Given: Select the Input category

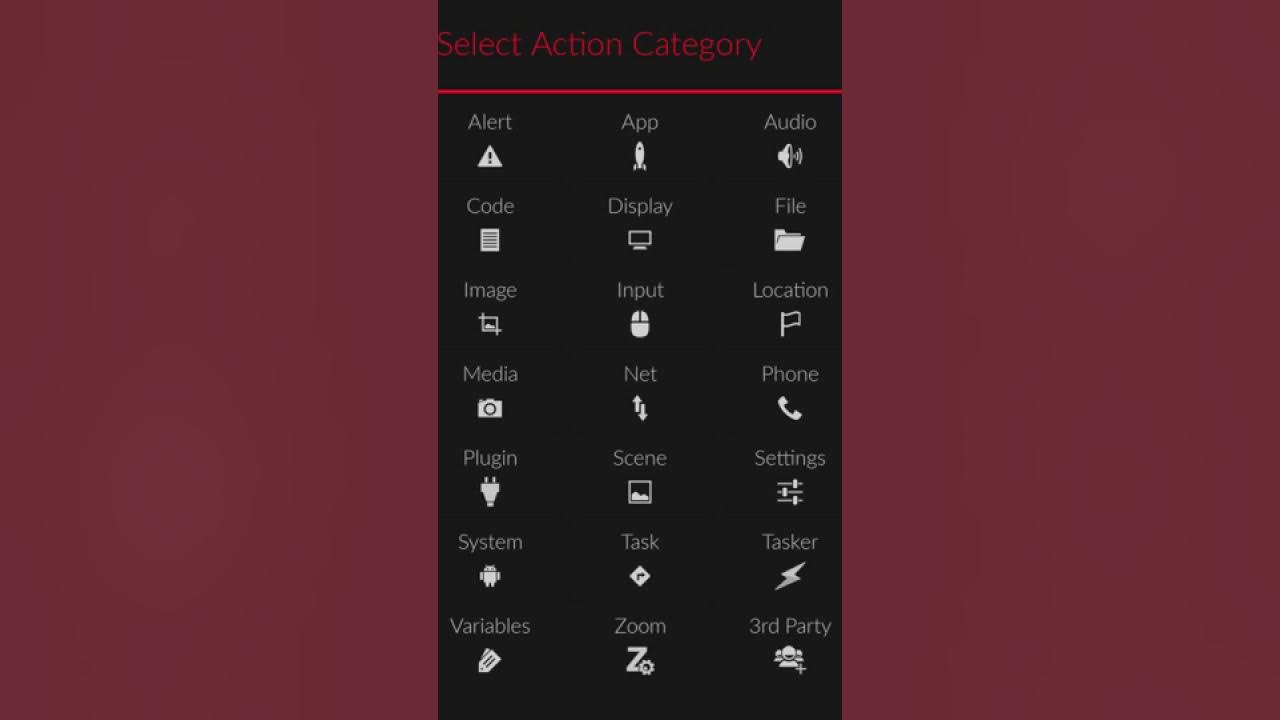Looking at the screenshot, I should click(640, 309).
